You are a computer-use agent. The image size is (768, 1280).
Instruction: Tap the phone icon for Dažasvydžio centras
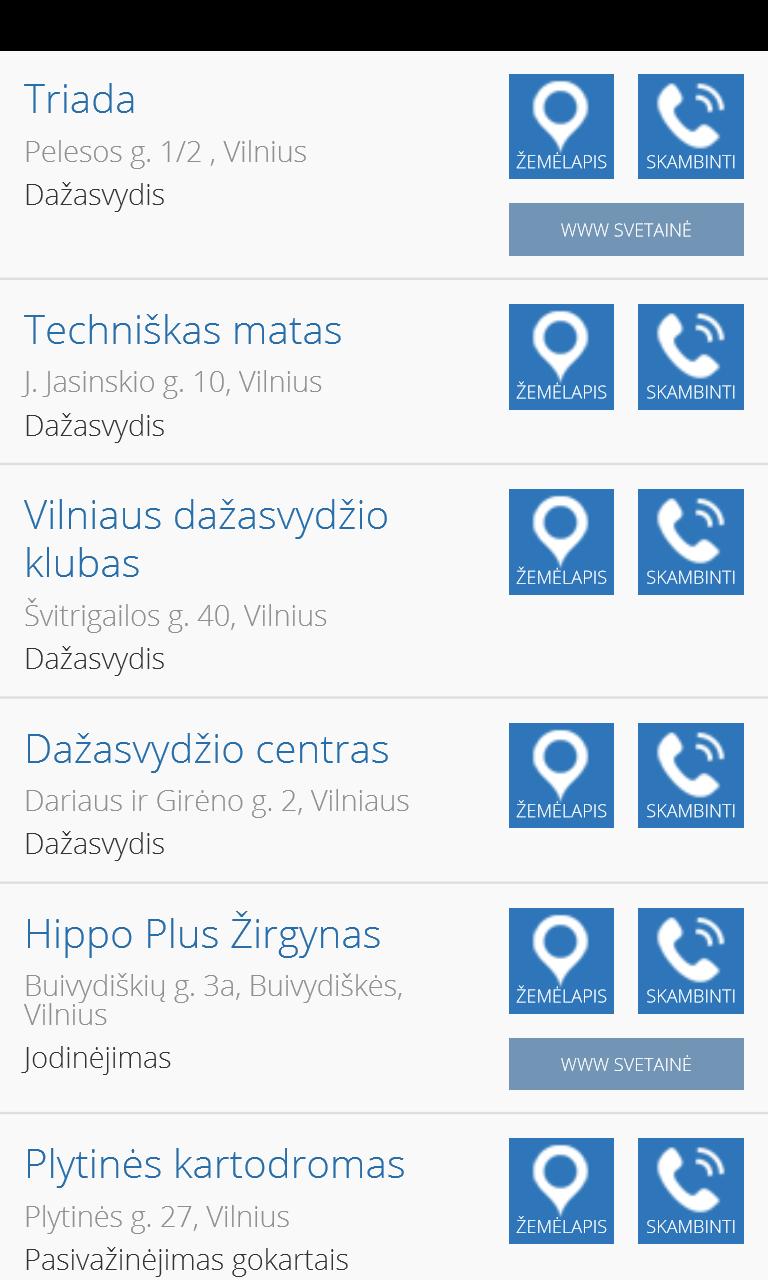coord(690,775)
